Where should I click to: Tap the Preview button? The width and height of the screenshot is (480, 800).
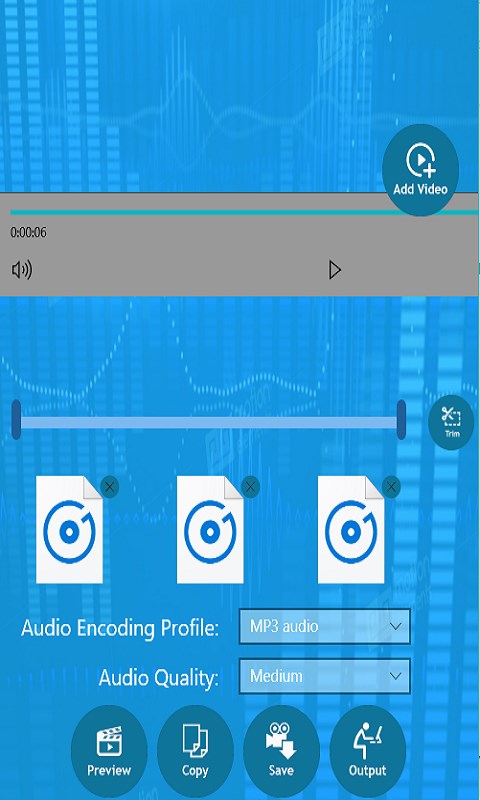109,752
